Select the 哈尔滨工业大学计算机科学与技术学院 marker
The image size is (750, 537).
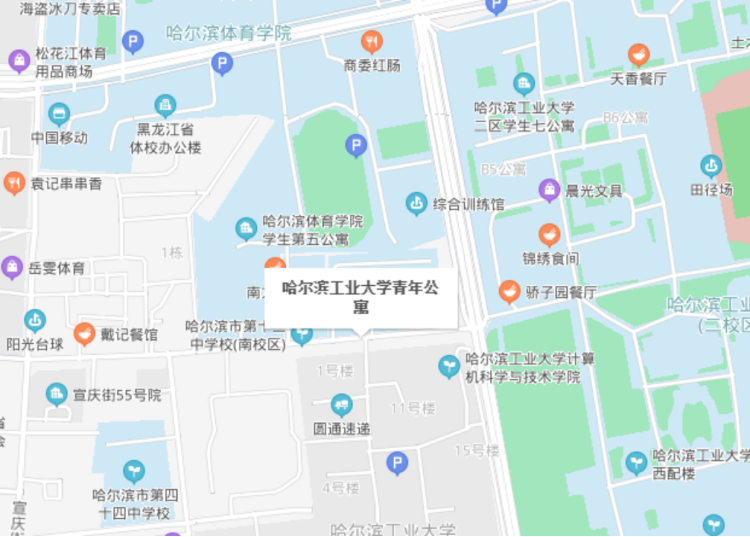tap(449, 367)
